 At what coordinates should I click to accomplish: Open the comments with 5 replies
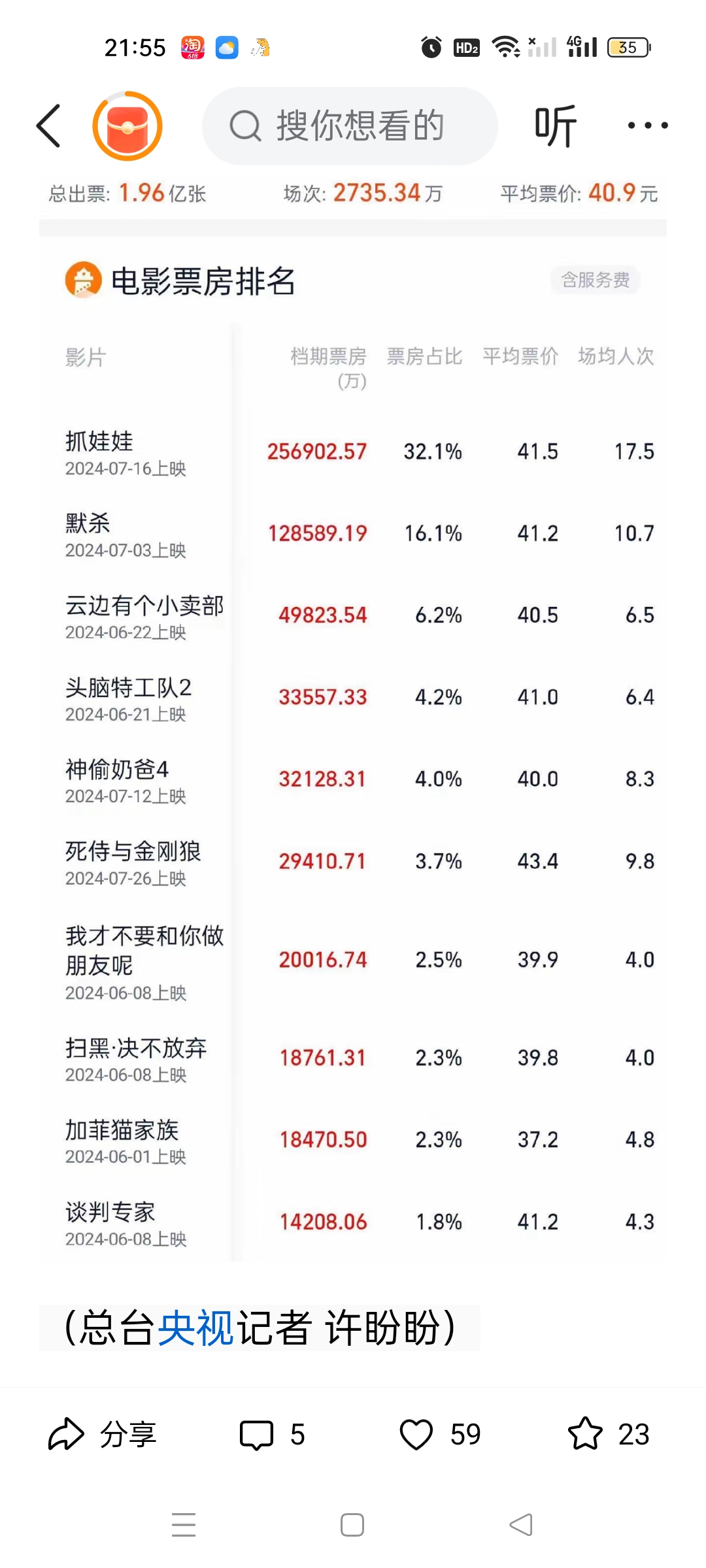272,1435
